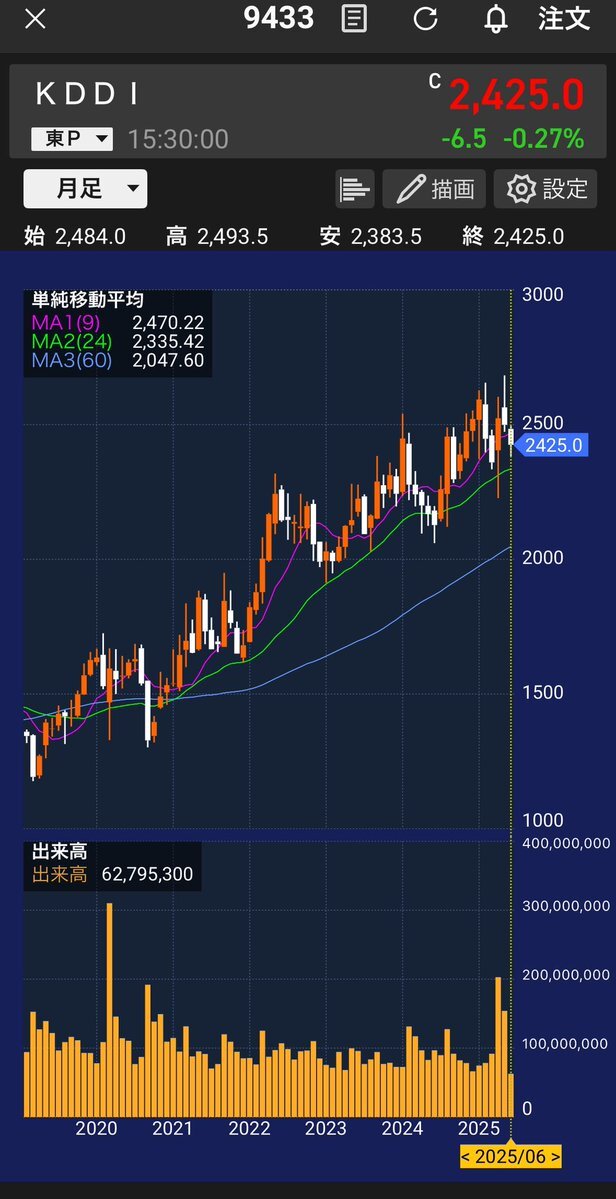The image size is (616, 1199).
Task: Refresh the chart data
Action: 425,19
